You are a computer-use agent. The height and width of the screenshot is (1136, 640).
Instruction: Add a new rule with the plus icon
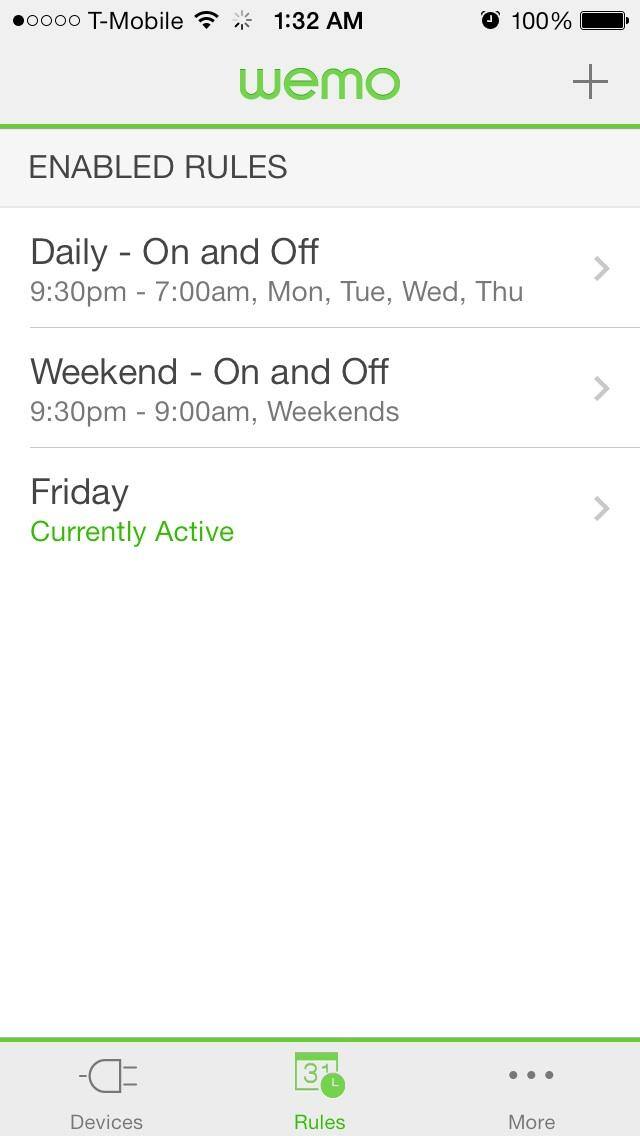tap(590, 82)
